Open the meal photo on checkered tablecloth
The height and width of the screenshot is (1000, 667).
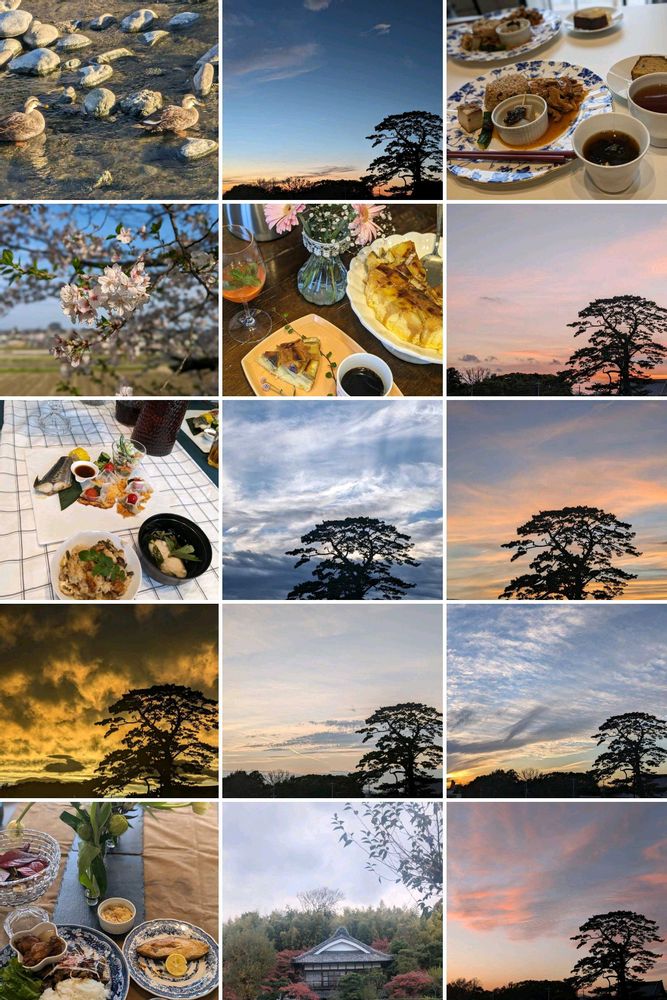tap(109, 500)
